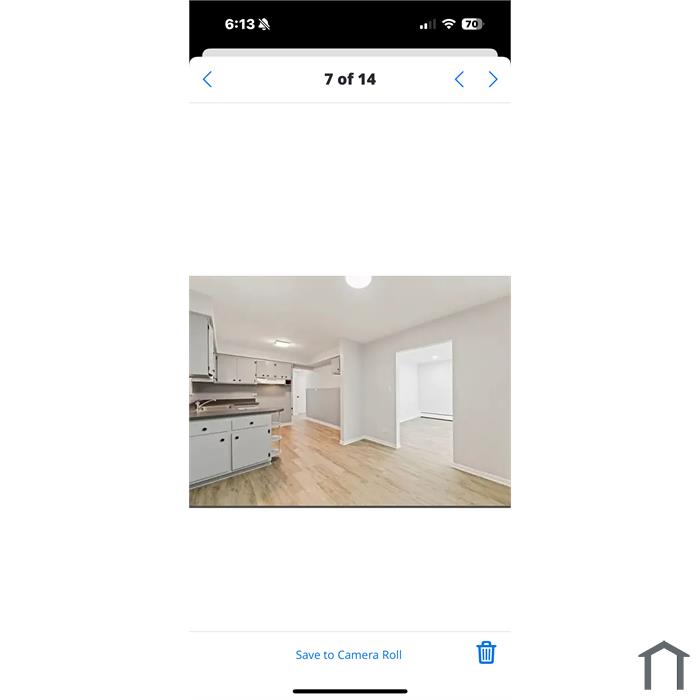
Task: Show the previous photo
Action: click(x=459, y=79)
